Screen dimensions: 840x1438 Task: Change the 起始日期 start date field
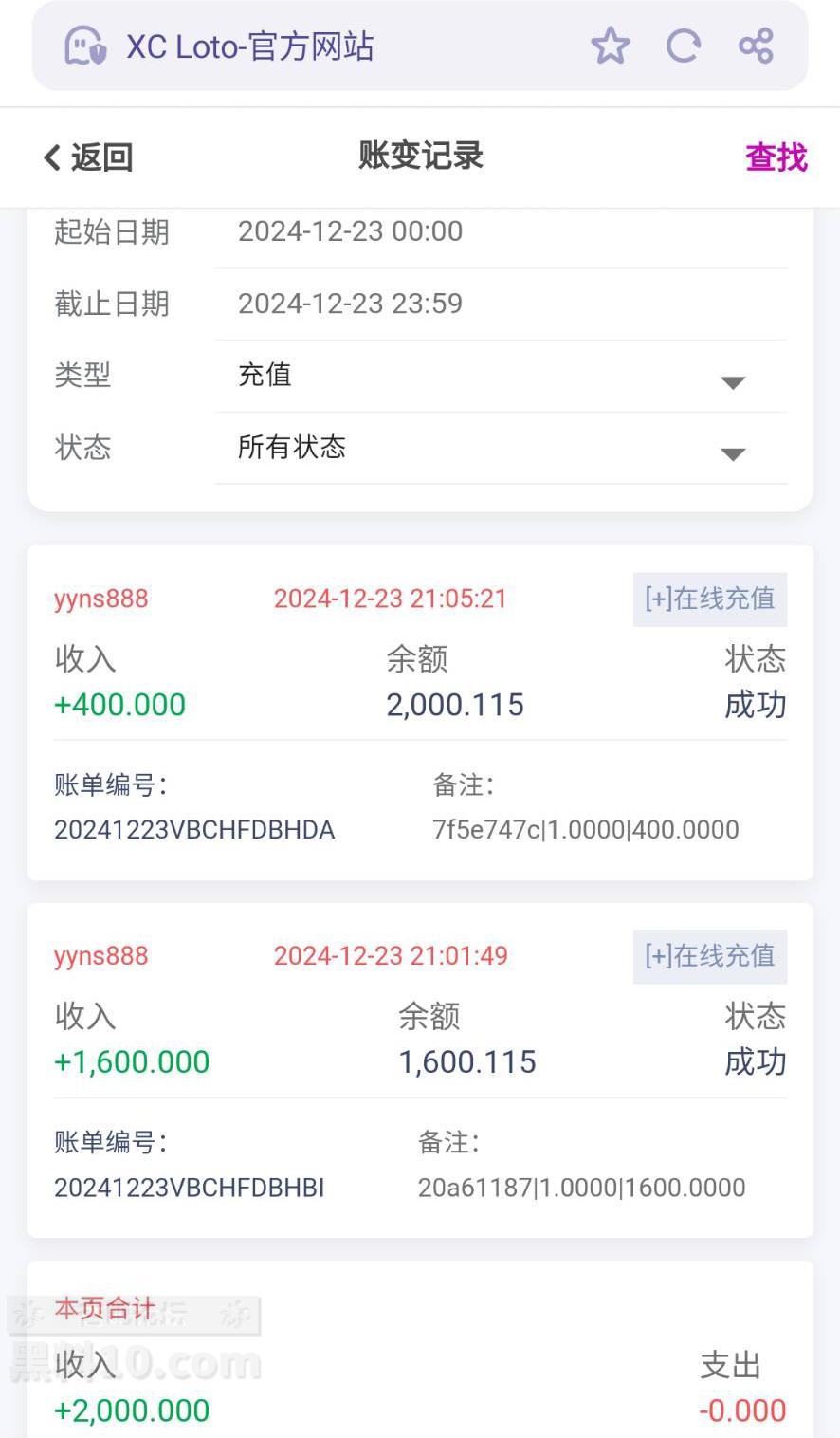tap(500, 231)
